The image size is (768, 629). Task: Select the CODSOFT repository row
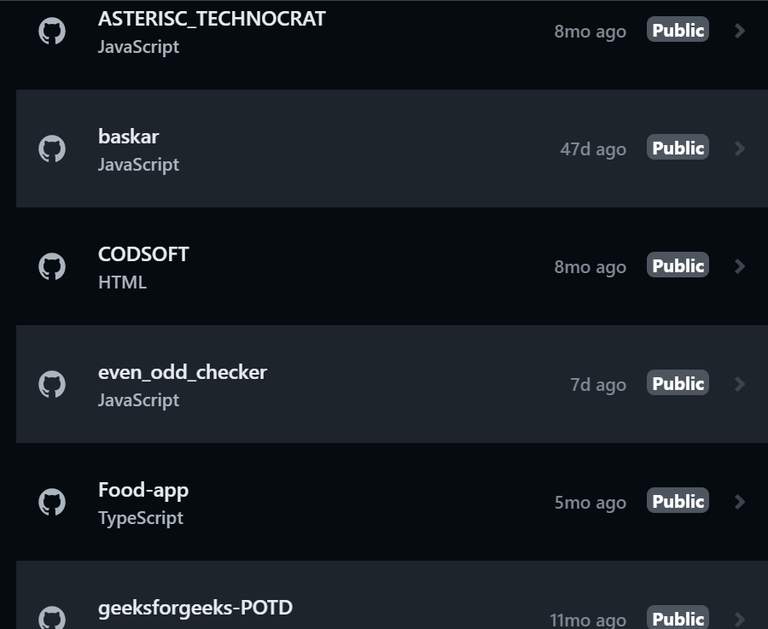(x=143, y=255)
